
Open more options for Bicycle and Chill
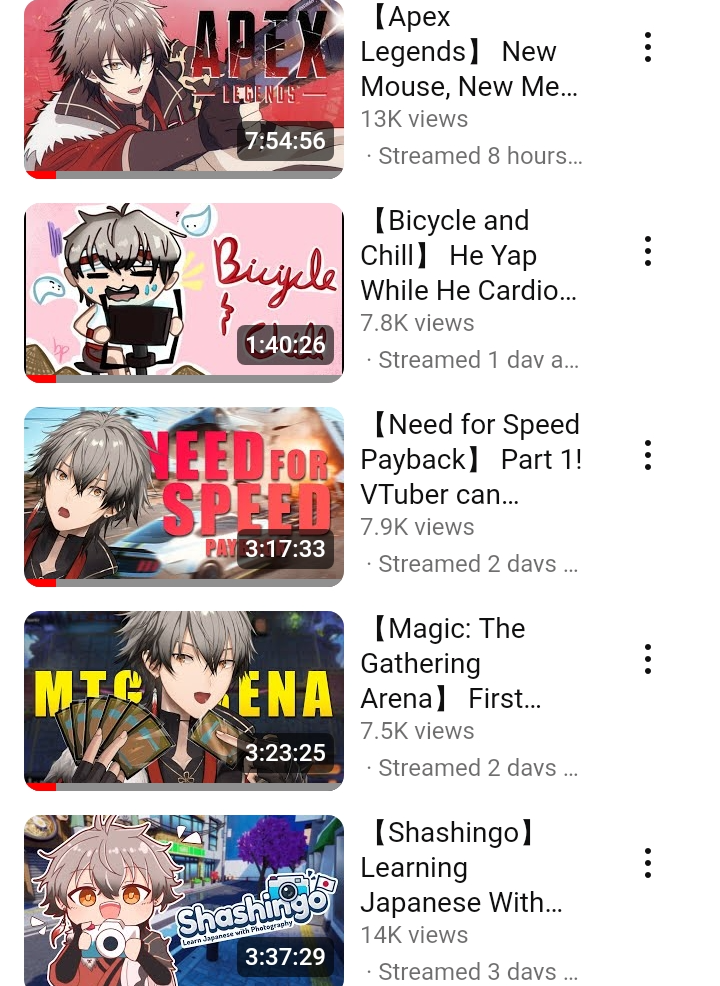click(648, 251)
